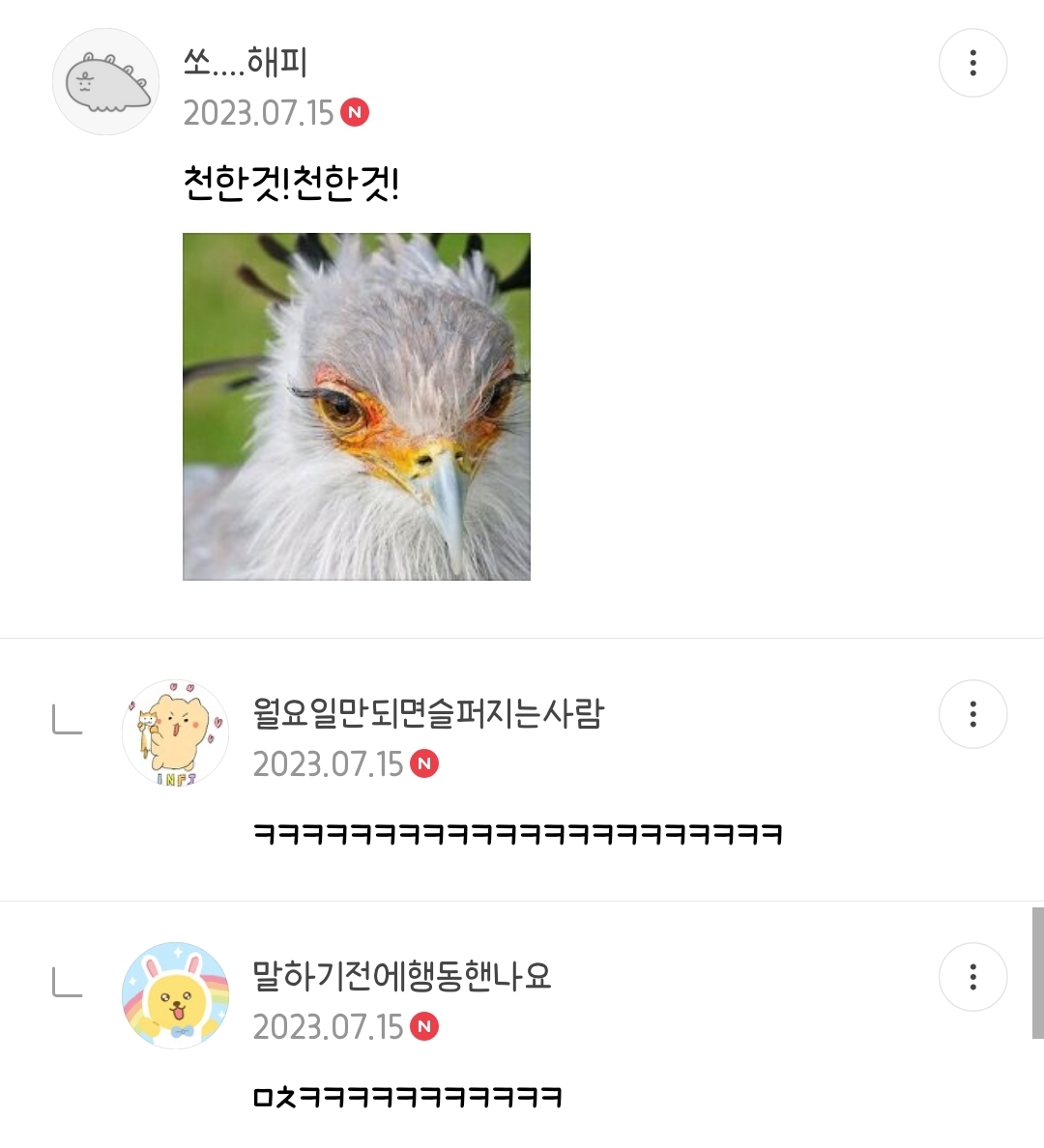
Task: Open the attached bird photo in the comment
Action: click(x=357, y=407)
